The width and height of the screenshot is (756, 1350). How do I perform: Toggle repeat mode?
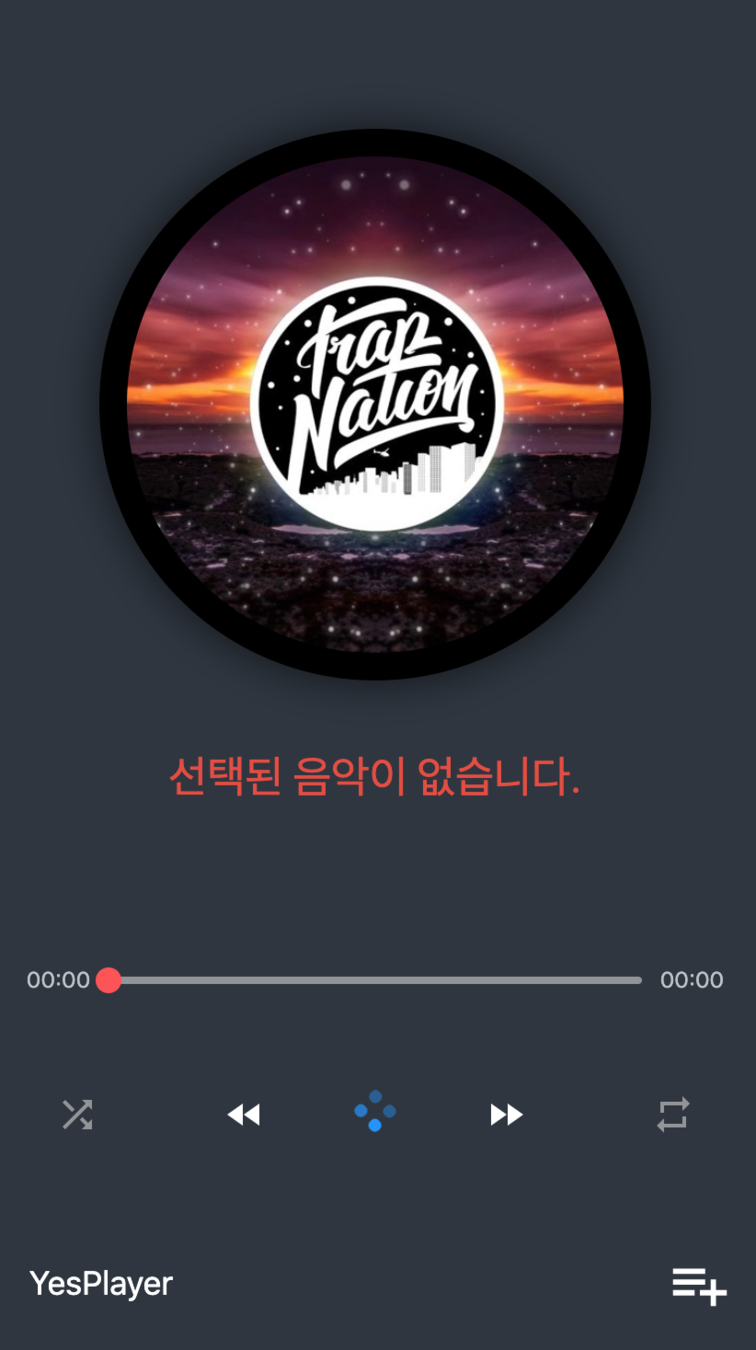(x=673, y=1114)
